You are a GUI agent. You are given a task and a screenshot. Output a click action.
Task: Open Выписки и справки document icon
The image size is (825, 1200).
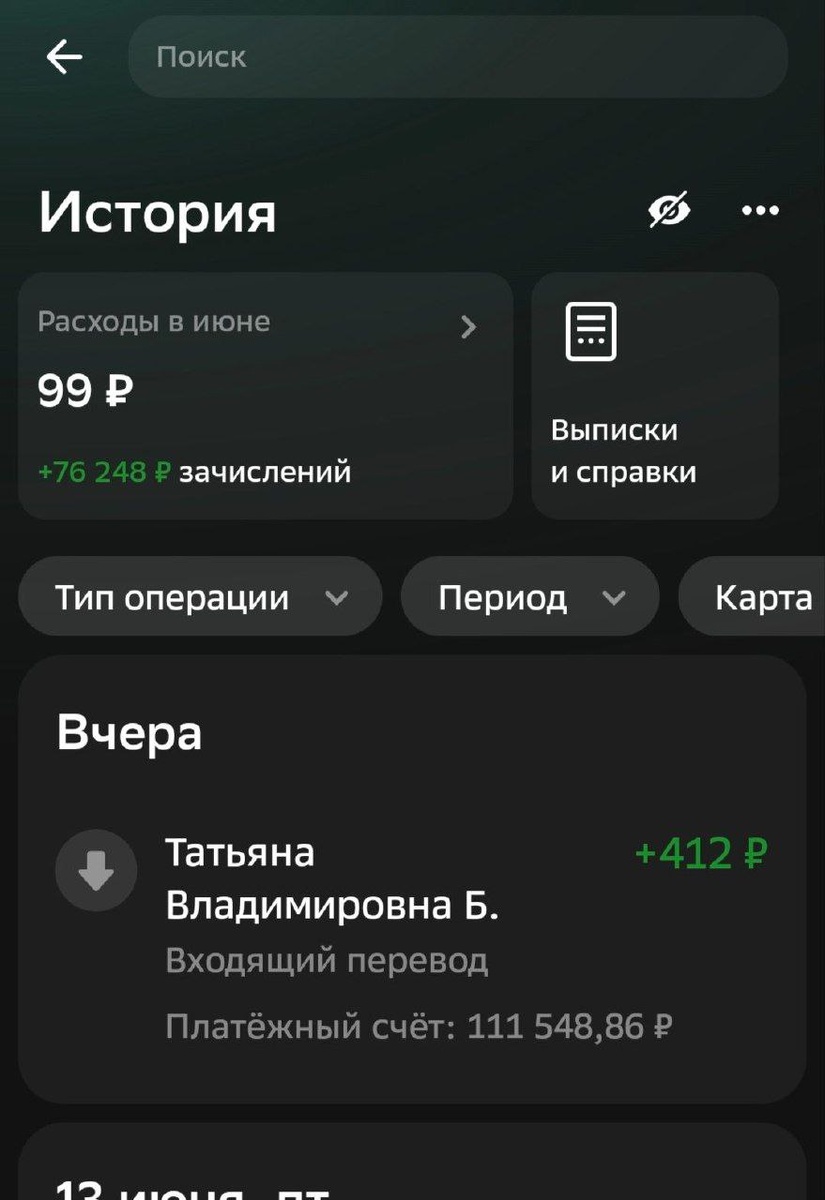coord(589,330)
